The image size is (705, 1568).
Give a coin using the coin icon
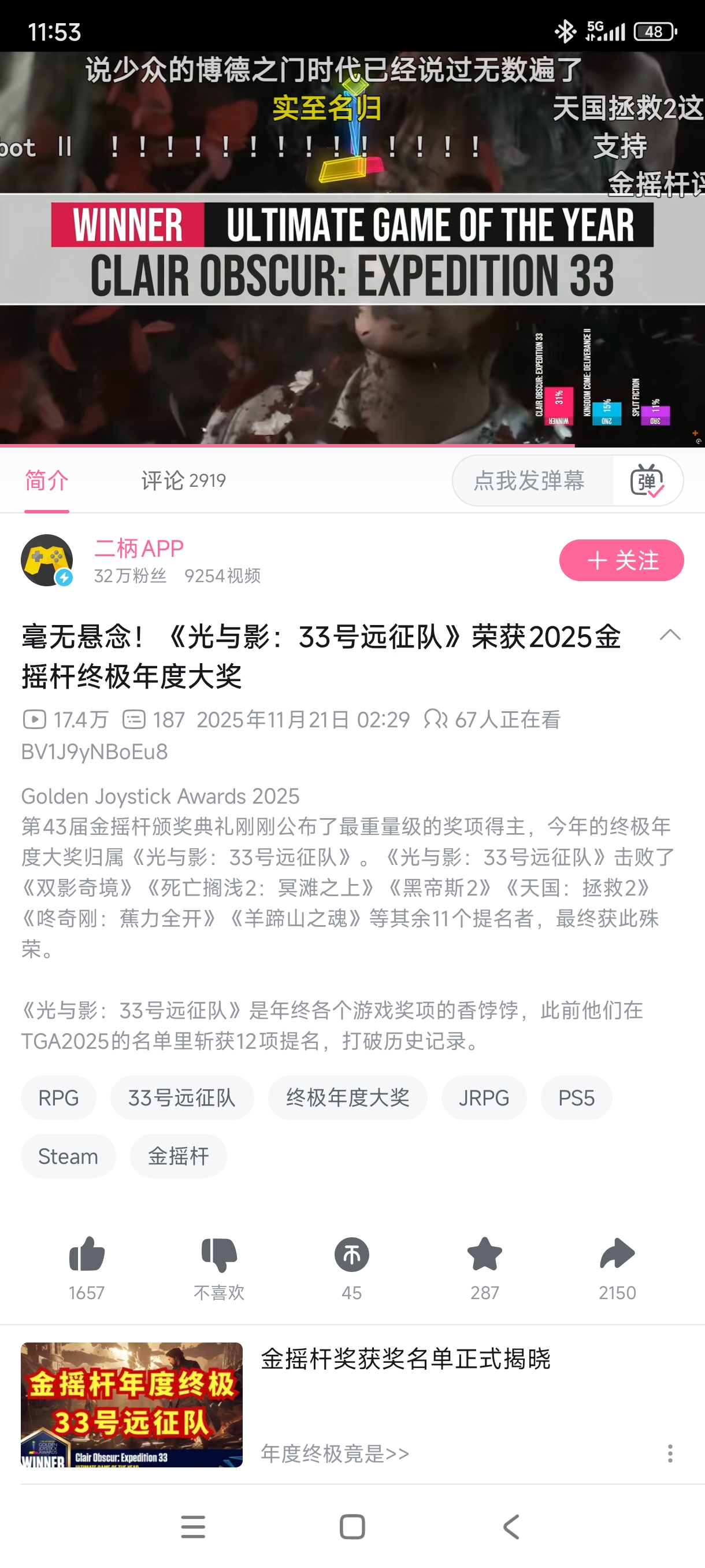pos(351,1254)
